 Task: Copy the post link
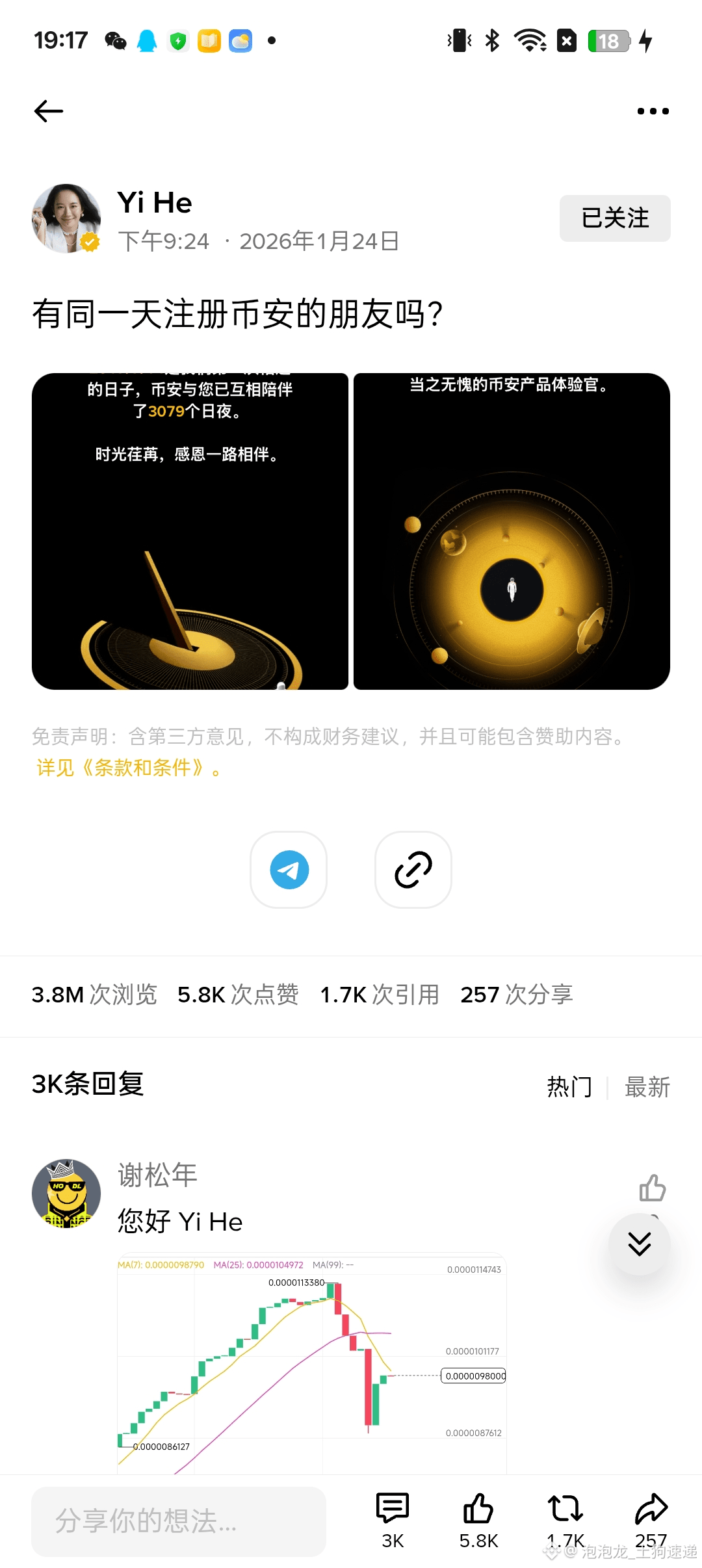413,870
